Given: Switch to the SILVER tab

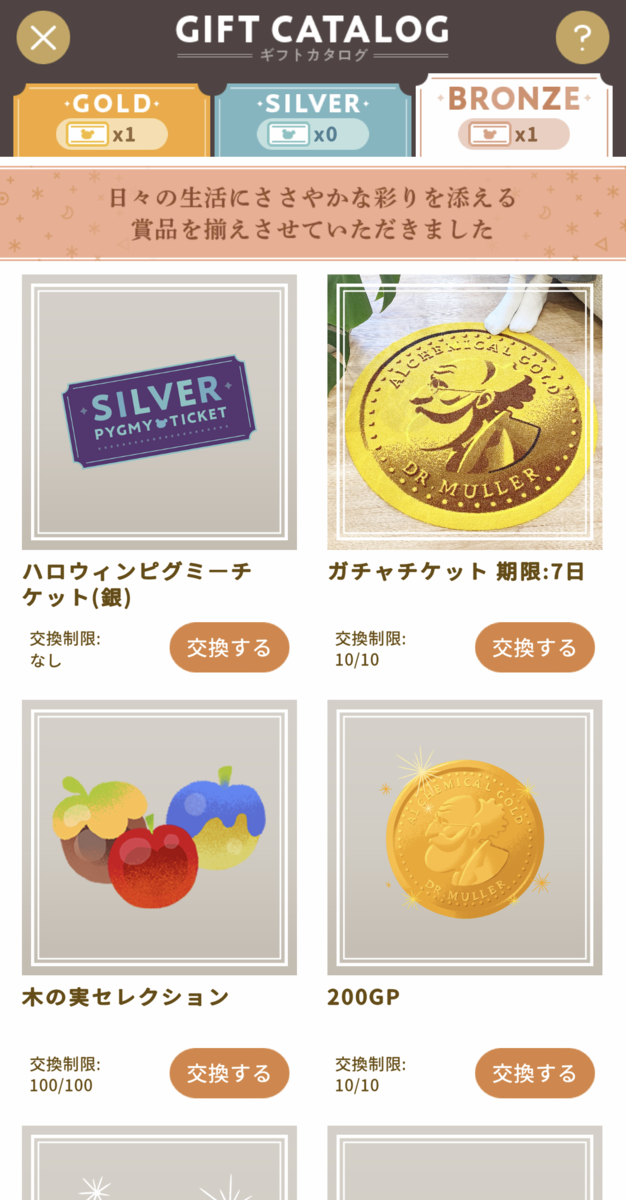Looking at the screenshot, I should (313, 119).
